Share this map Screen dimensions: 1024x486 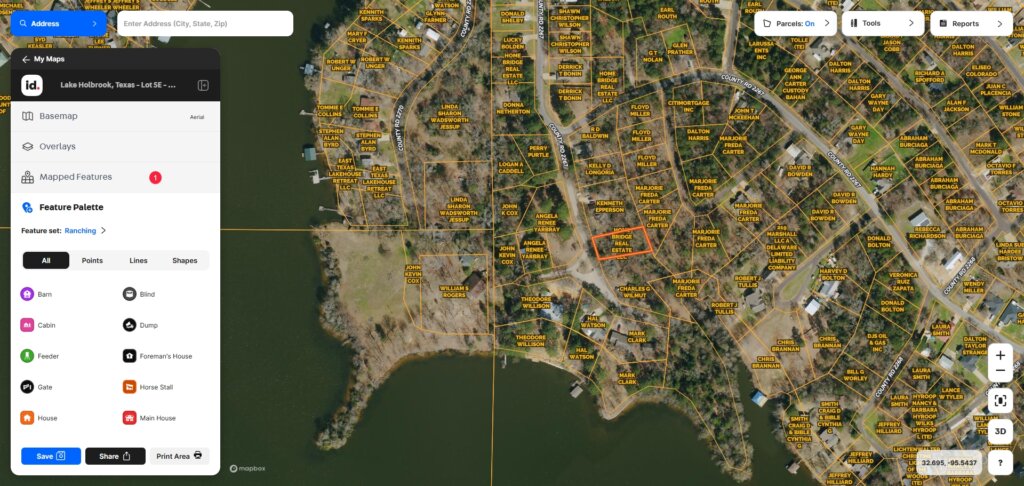point(115,456)
